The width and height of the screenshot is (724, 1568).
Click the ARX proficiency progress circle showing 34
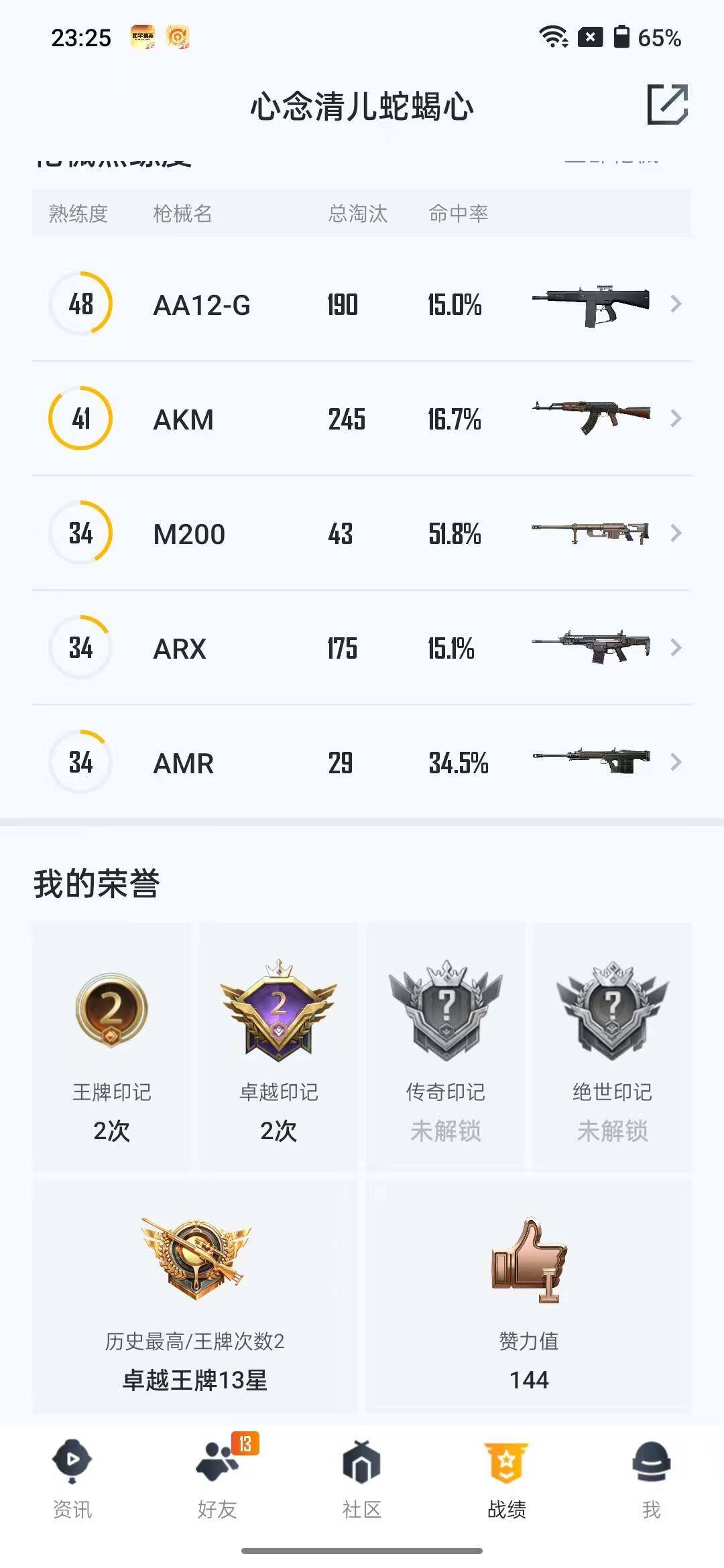(x=80, y=648)
